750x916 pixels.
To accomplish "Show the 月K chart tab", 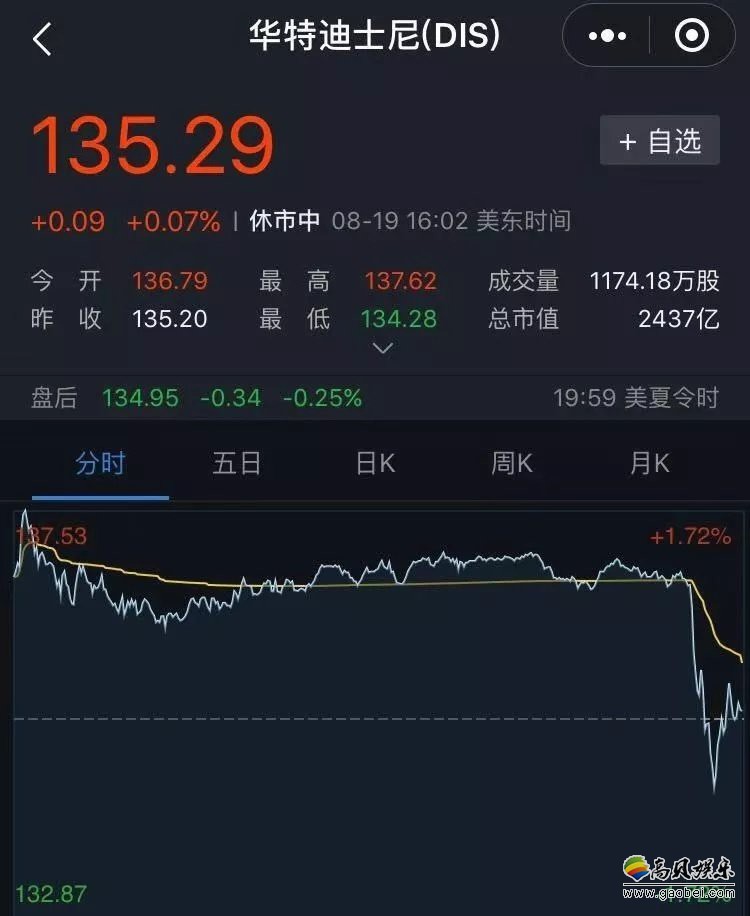I will coord(649,463).
